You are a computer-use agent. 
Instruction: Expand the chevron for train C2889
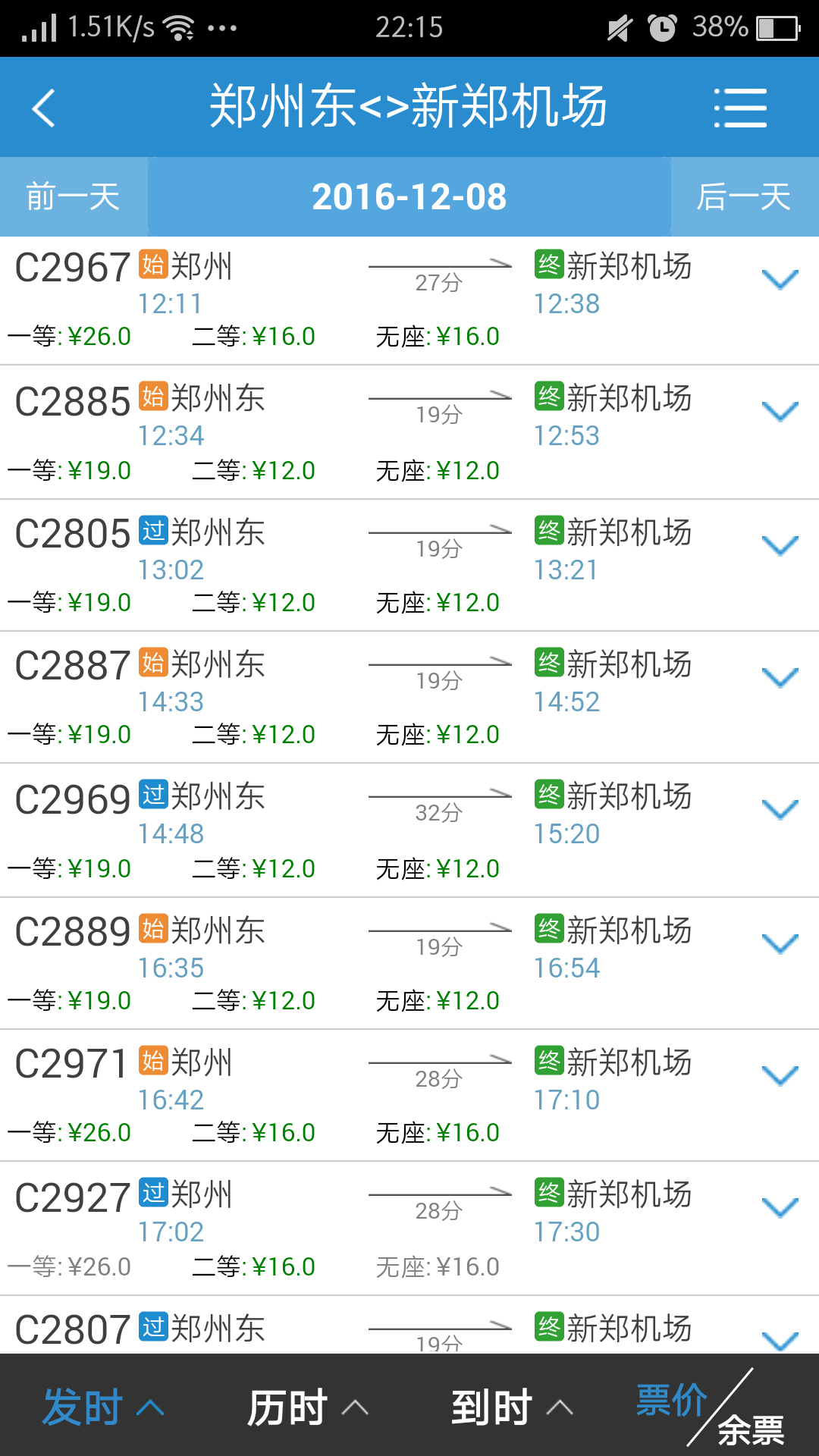click(x=780, y=944)
